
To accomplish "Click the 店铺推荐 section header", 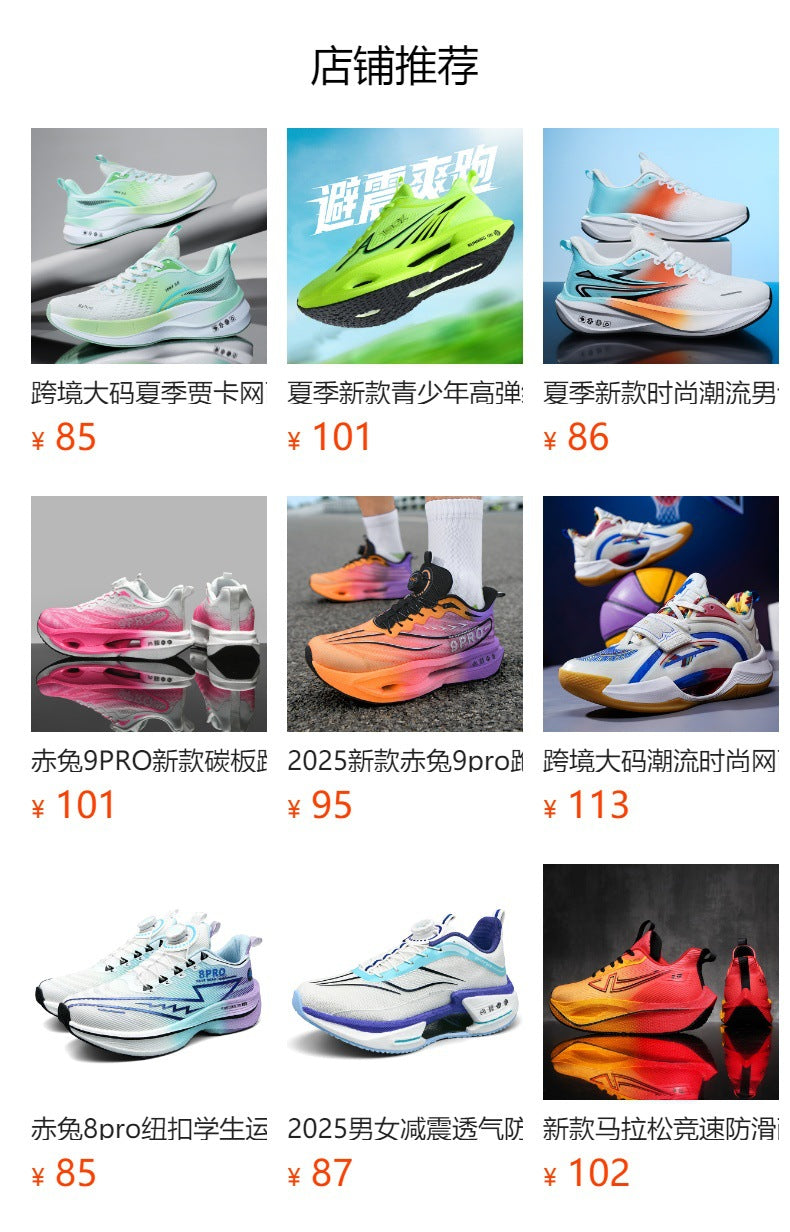I will pyautogui.click(x=395, y=63).
